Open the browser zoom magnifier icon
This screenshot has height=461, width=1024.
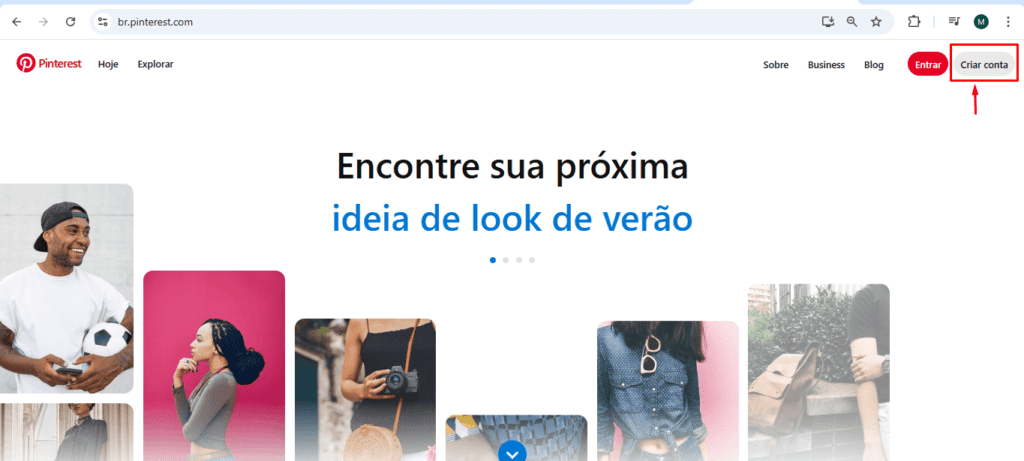coord(852,21)
